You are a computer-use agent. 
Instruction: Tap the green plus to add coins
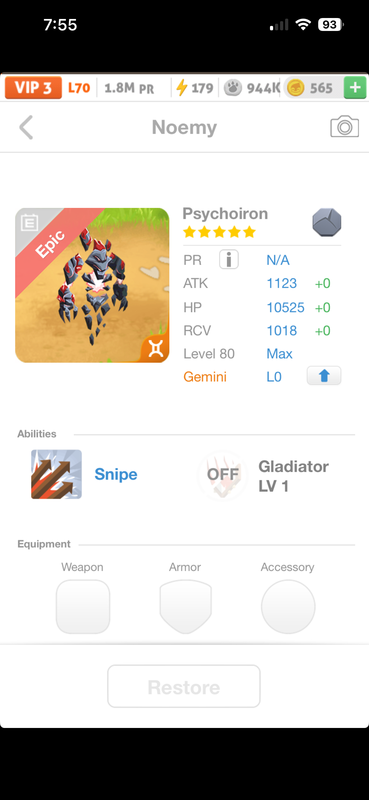tap(355, 88)
